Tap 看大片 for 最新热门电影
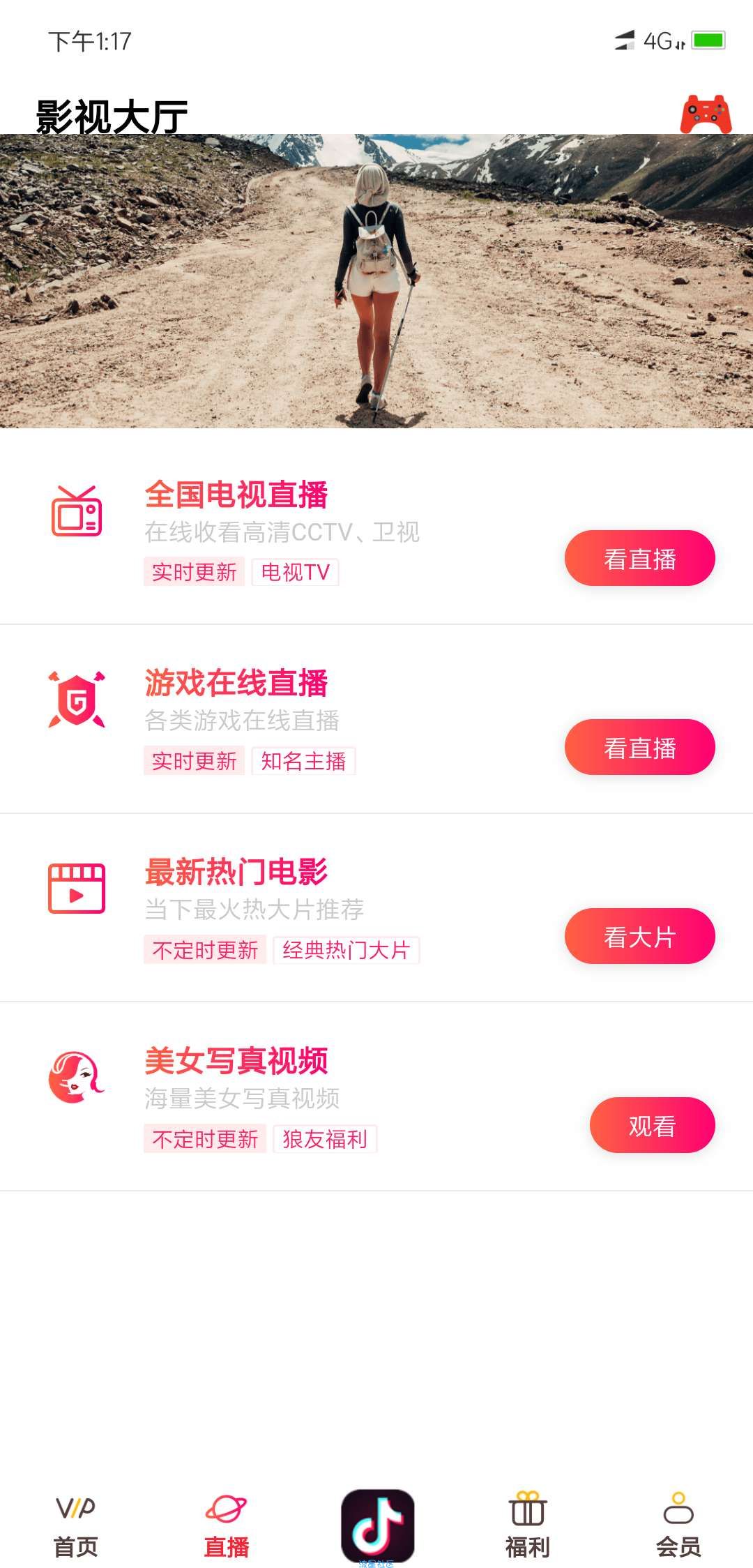 639,937
